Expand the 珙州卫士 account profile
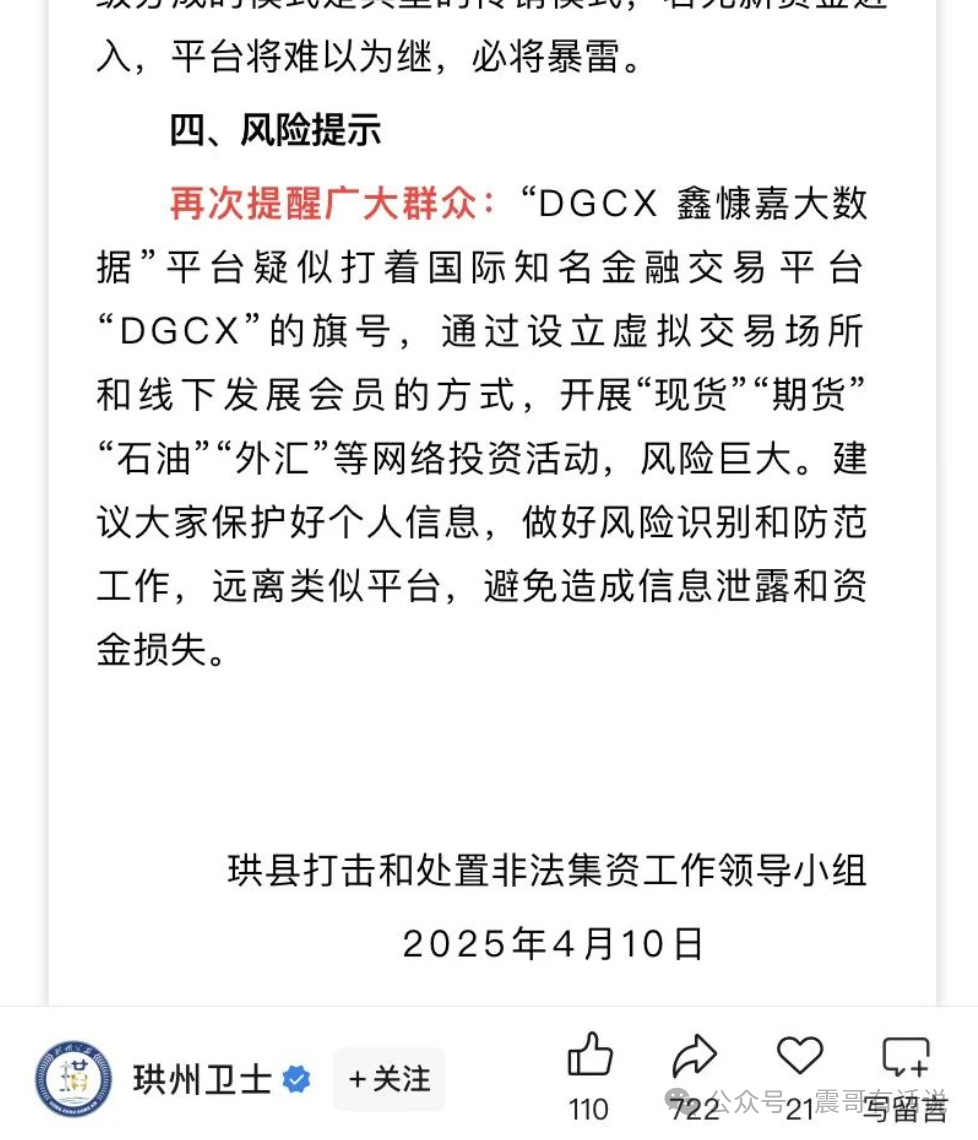The width and height of the screenshot is (978, 1140). pyautogui.click(x=200, y=1078)
